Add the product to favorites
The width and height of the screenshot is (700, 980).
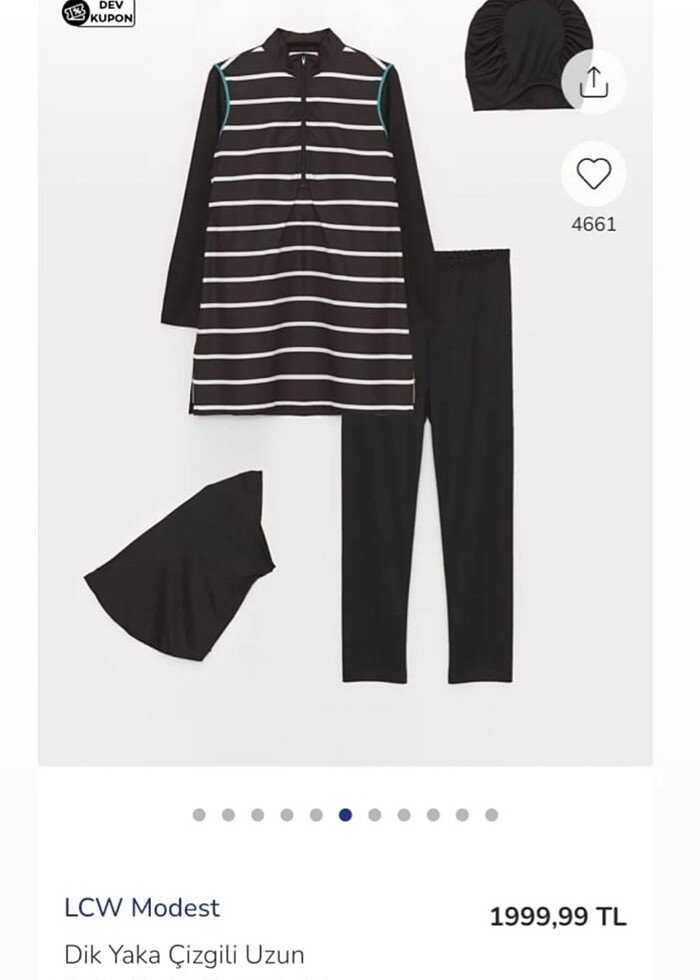(593, 175)
